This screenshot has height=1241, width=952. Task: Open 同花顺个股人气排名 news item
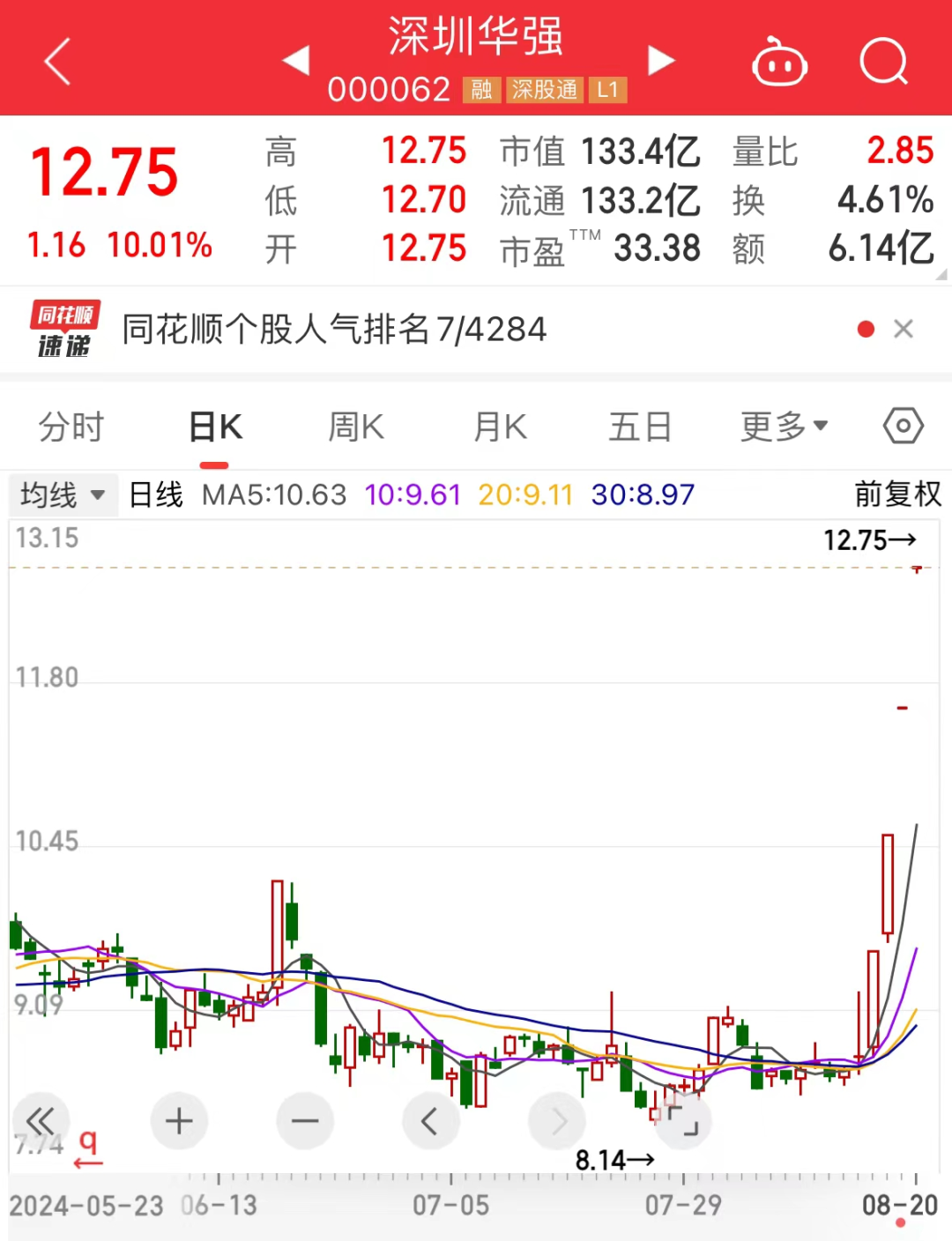pyautogui.click(x=334, y=330)
